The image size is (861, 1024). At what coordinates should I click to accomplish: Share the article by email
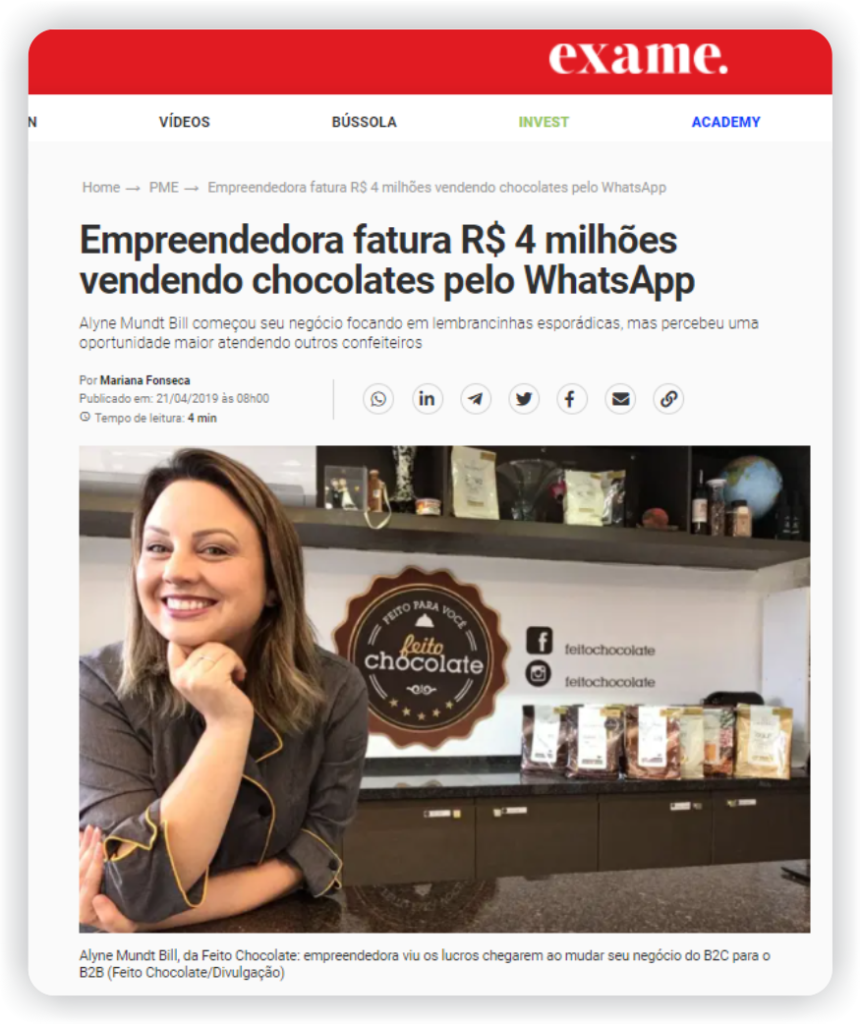point(620,399)
